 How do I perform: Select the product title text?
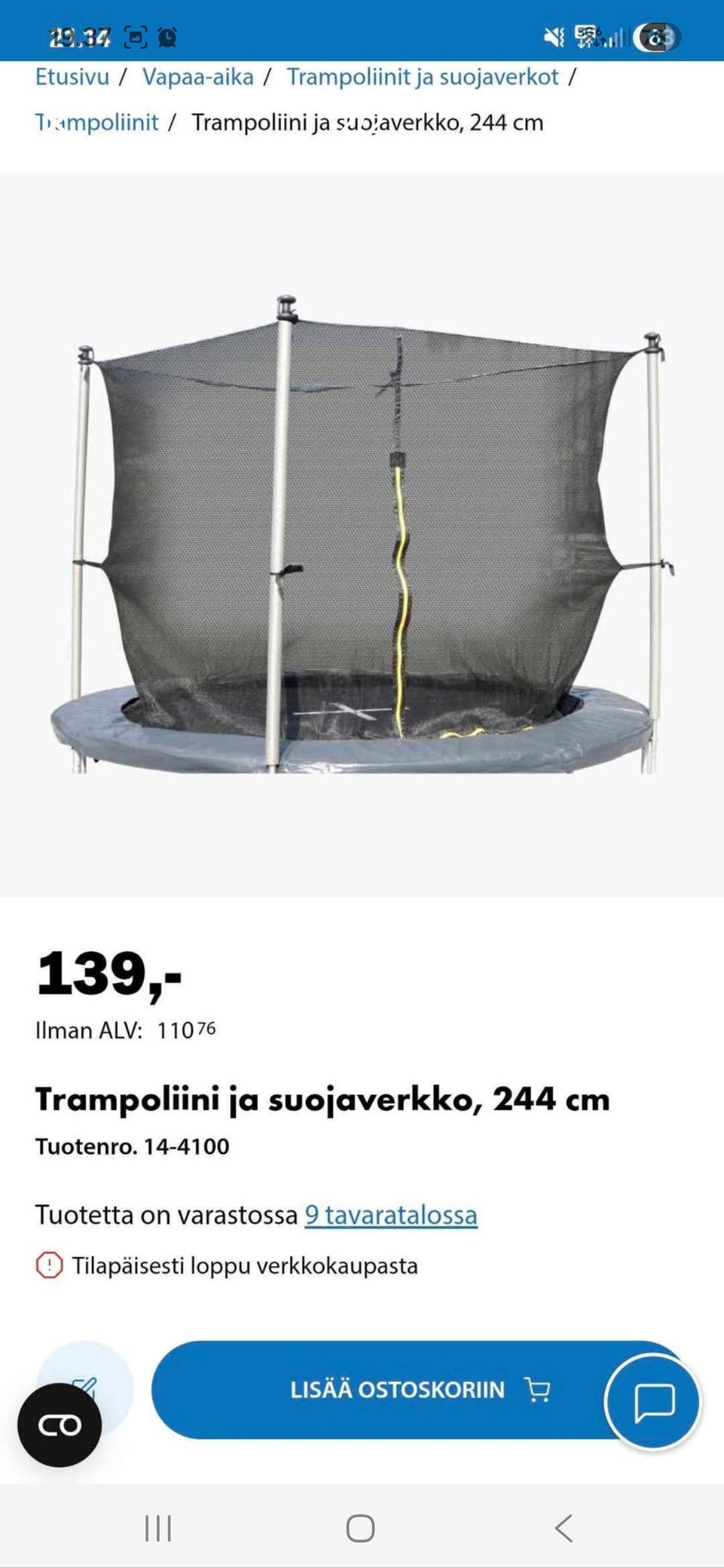tap(323, 1099)
